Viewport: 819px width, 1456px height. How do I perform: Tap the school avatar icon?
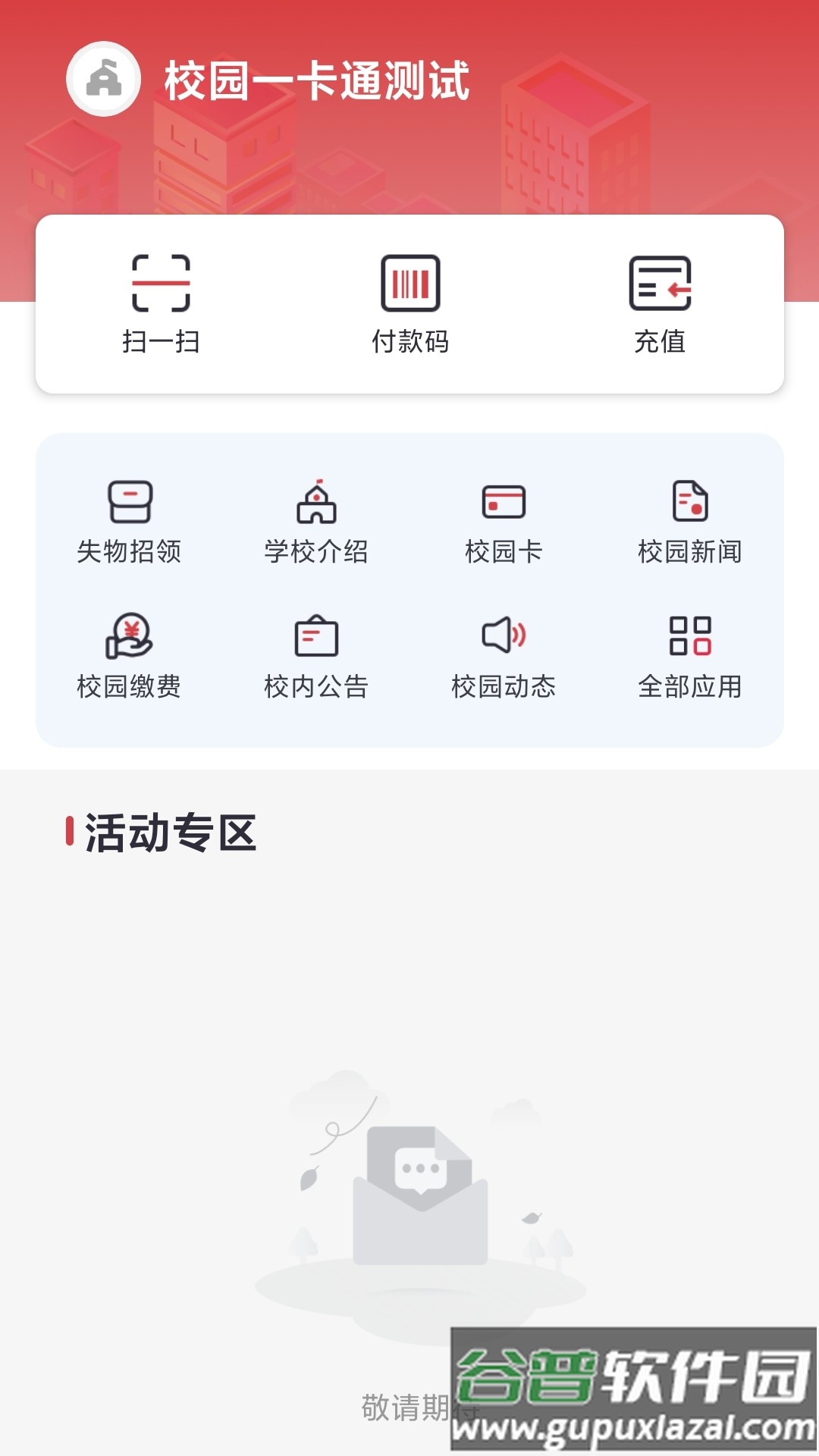(x=104, y=79)
